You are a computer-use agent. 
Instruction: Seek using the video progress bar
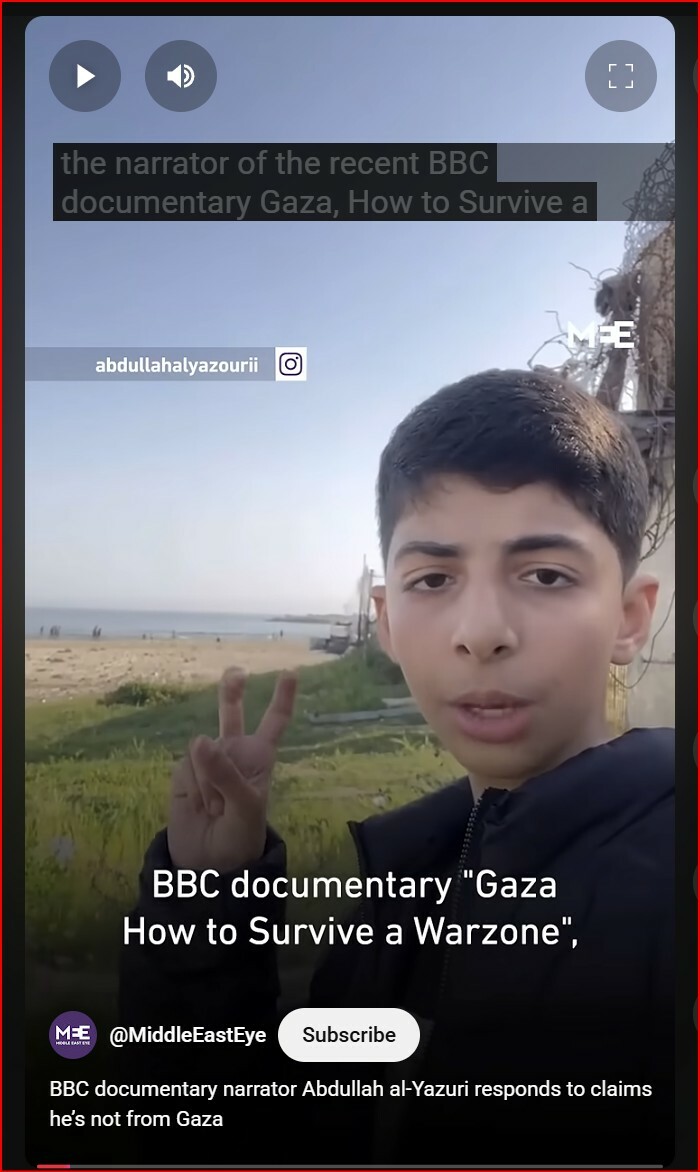[350, 1166]
